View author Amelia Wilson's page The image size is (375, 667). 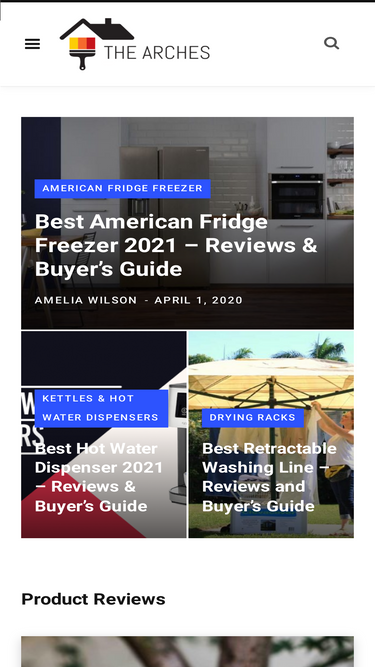tap(86, 300)
